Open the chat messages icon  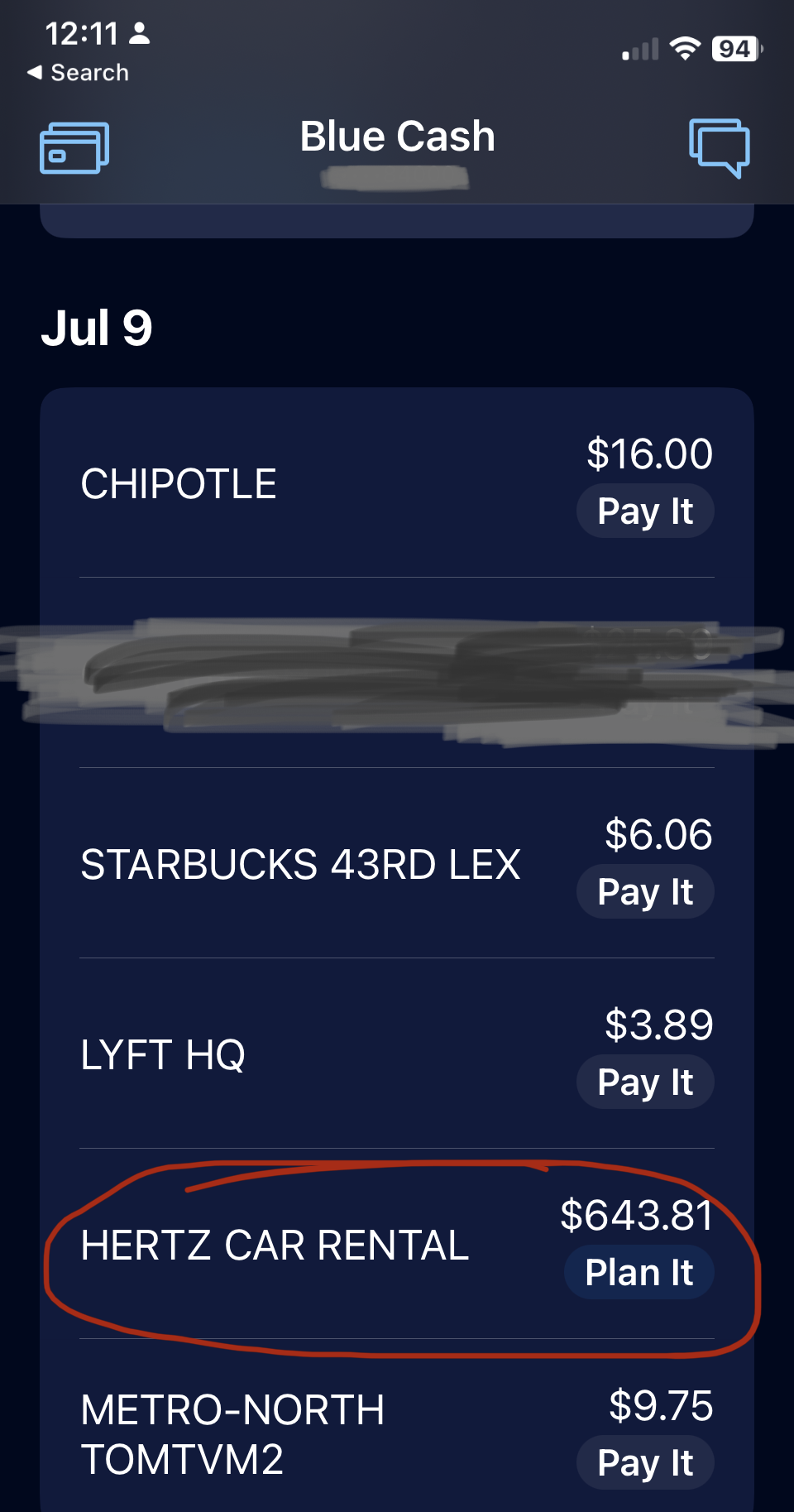719,148
